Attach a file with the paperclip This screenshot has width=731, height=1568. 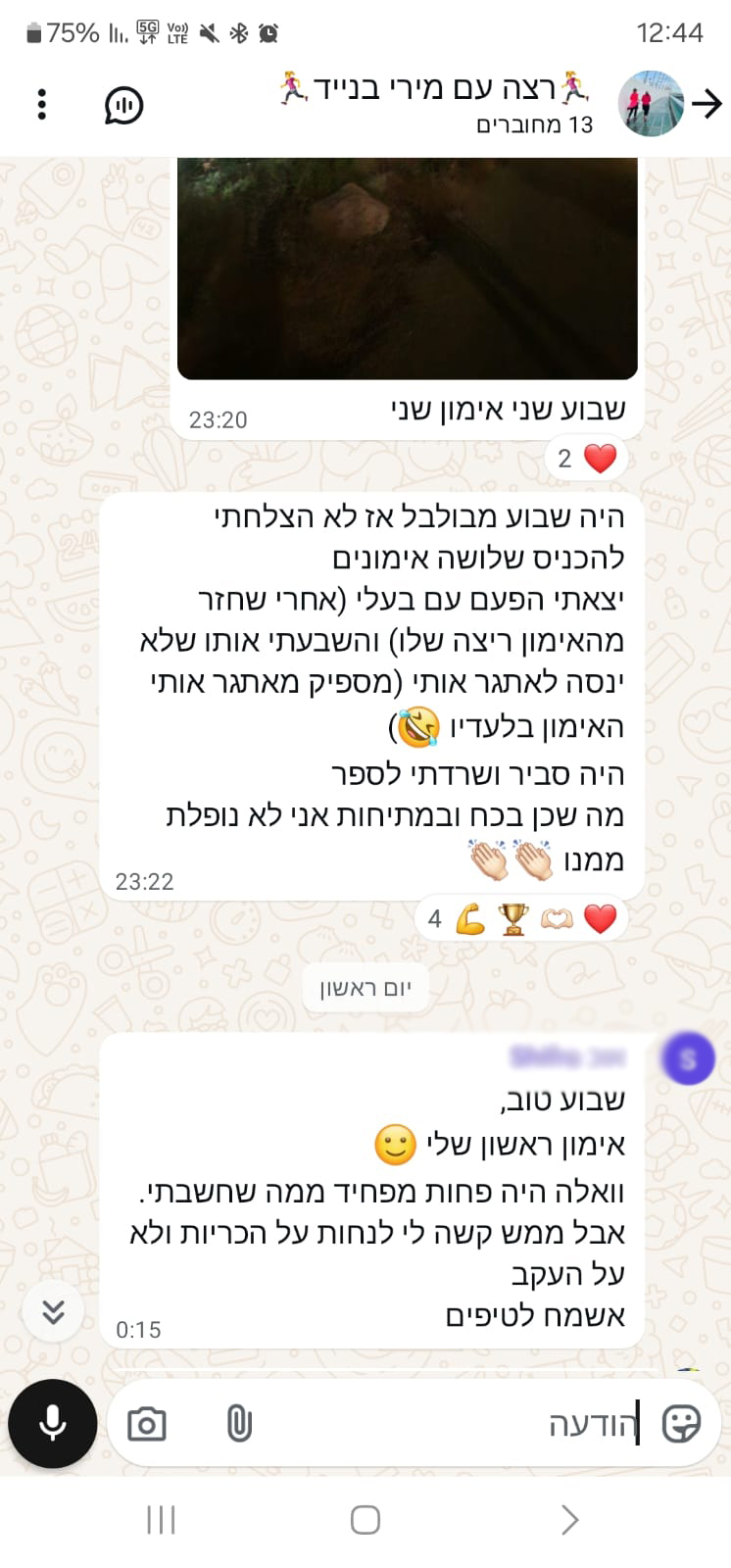click(x=238, y=1424)
